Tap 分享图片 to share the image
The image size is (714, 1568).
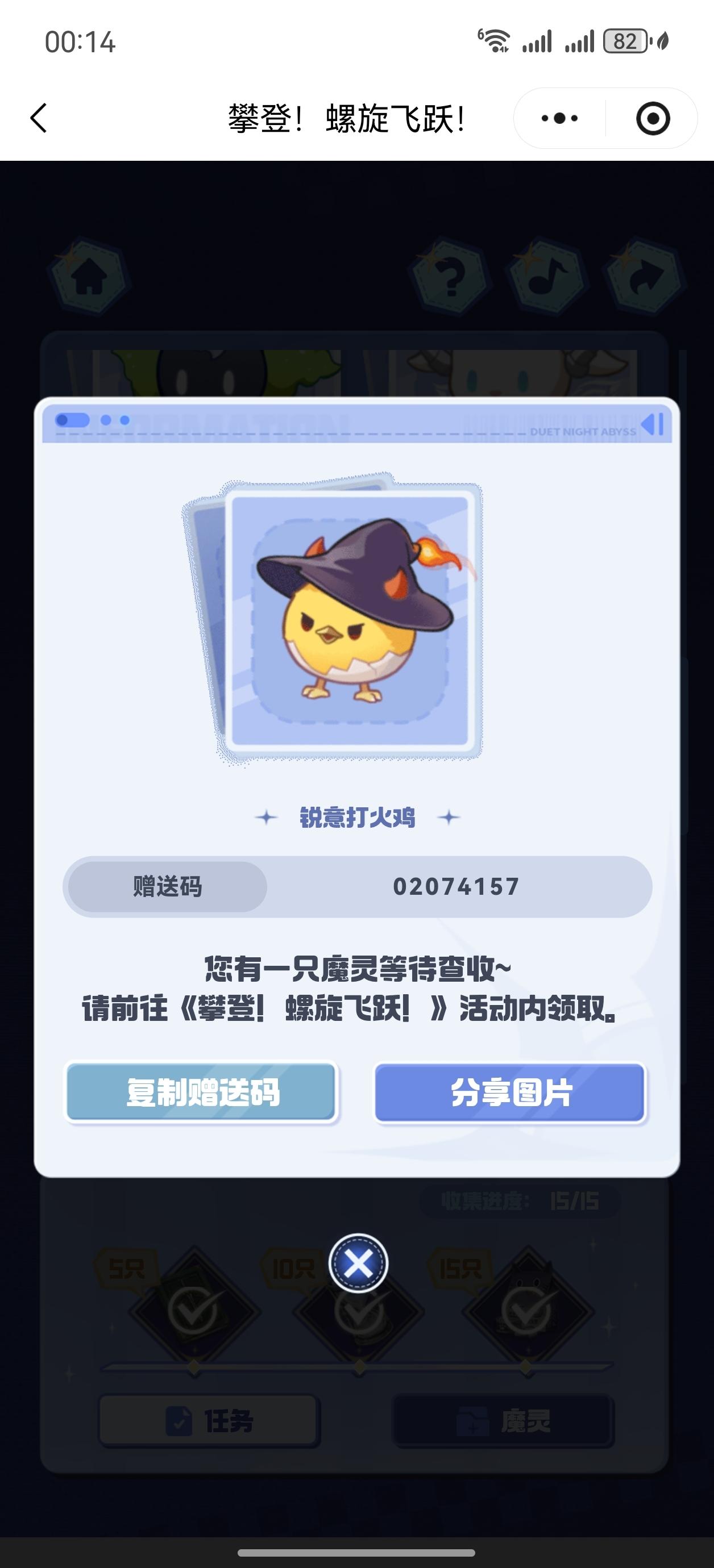[510, 1092]
